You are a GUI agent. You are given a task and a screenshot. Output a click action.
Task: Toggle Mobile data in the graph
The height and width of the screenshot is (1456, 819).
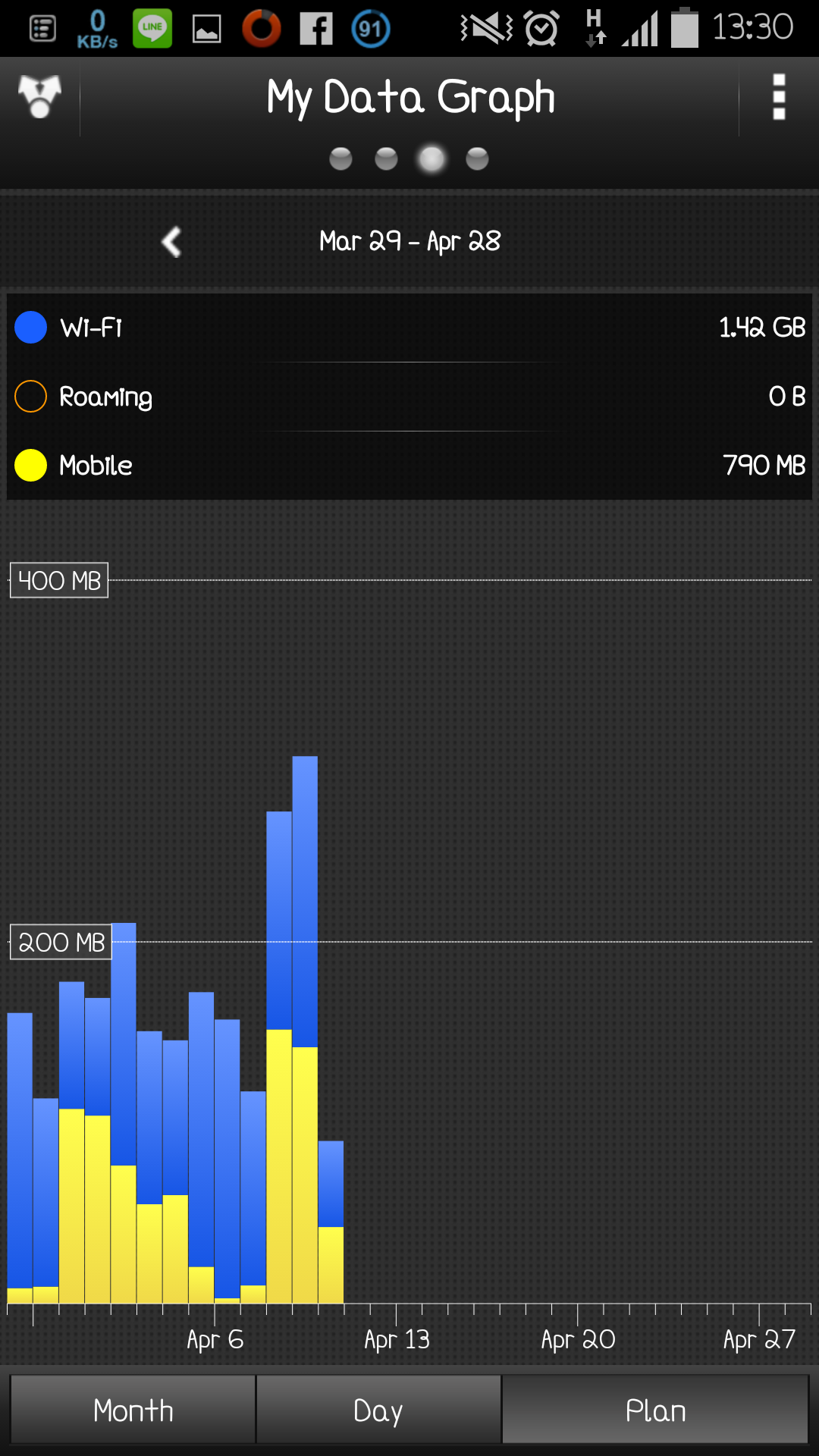click(409, 465)
